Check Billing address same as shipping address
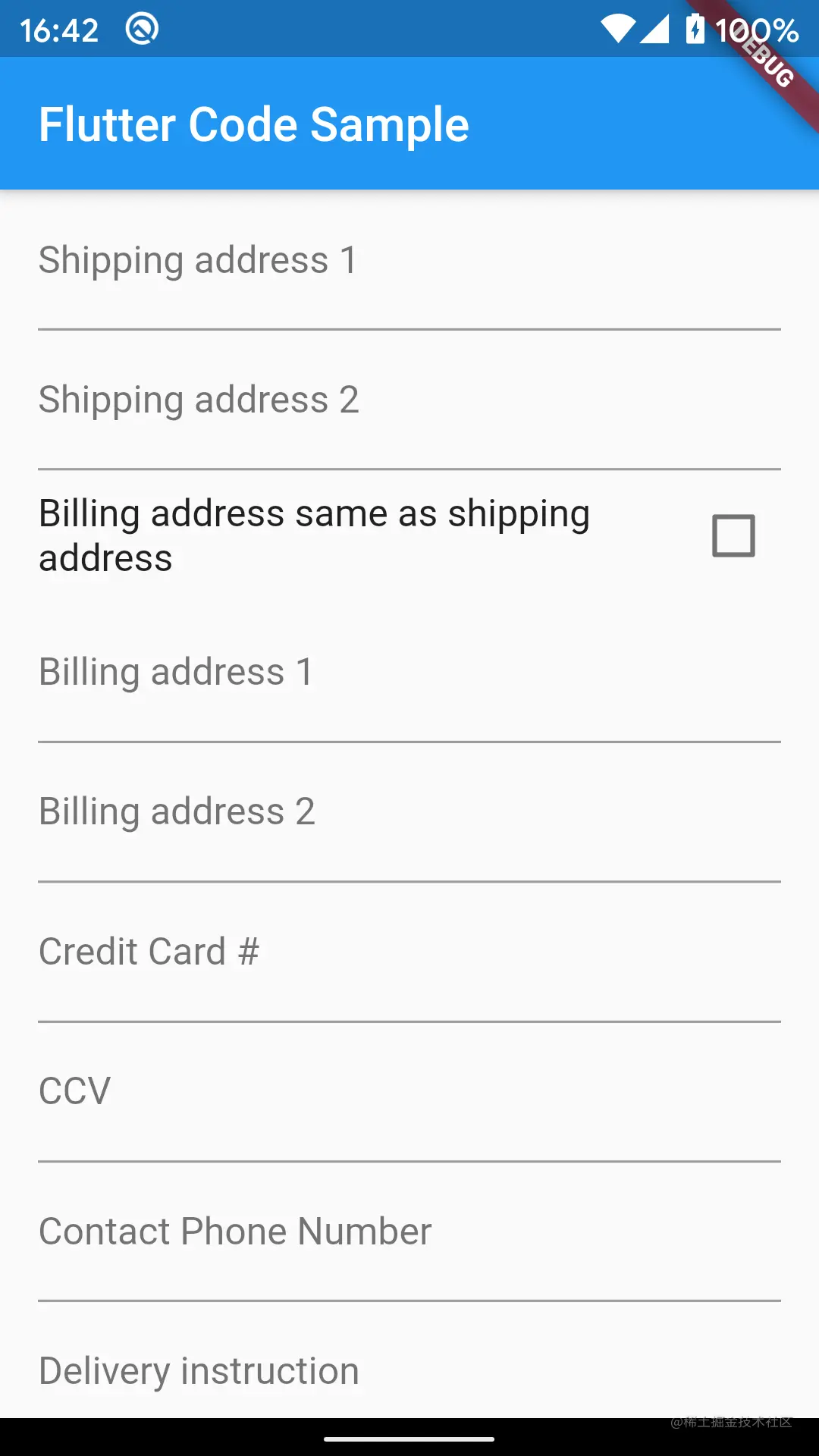The image size is (819, 1456). [733, 536]
